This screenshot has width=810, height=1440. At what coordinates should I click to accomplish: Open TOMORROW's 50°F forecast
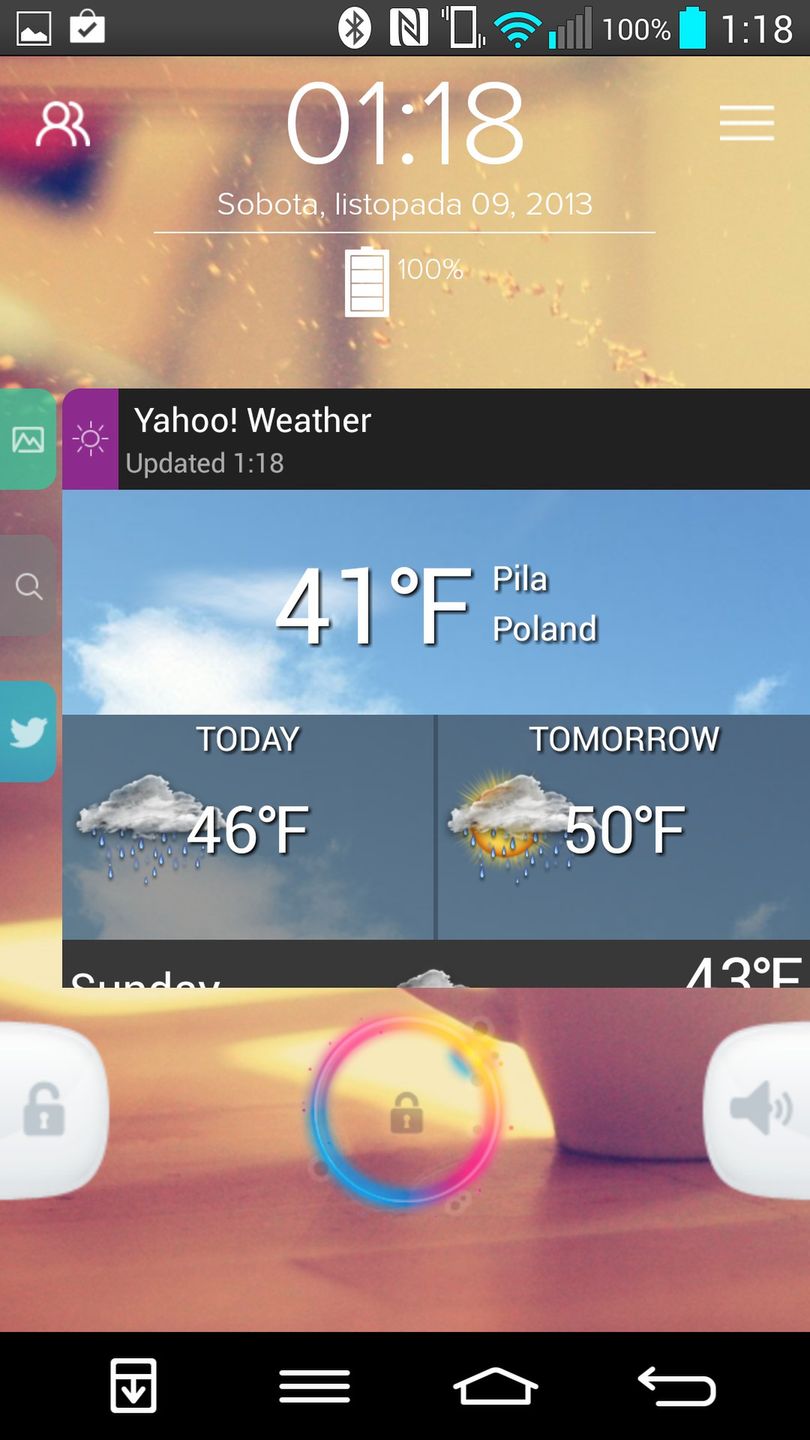[x=623, y=827]
